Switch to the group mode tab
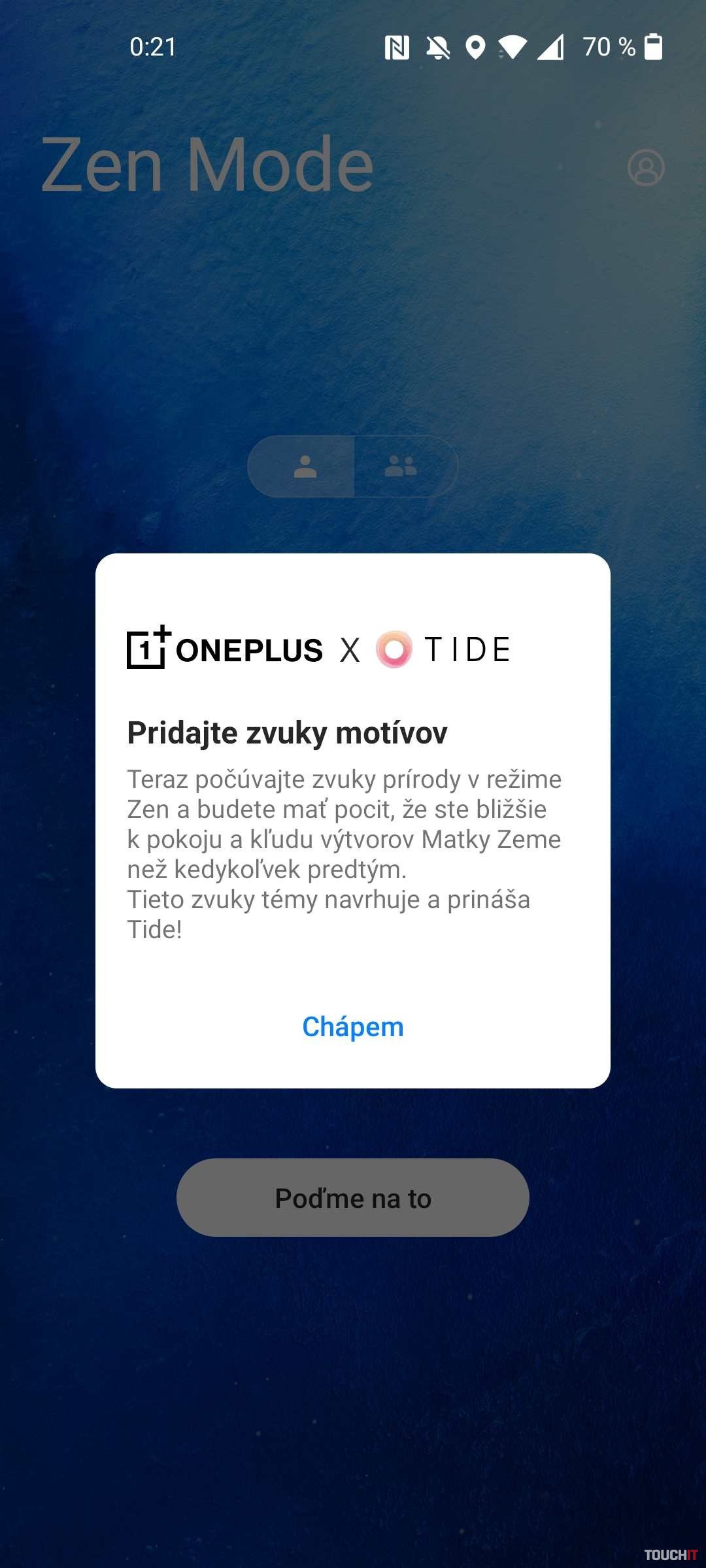 click(x=401, y=466)
